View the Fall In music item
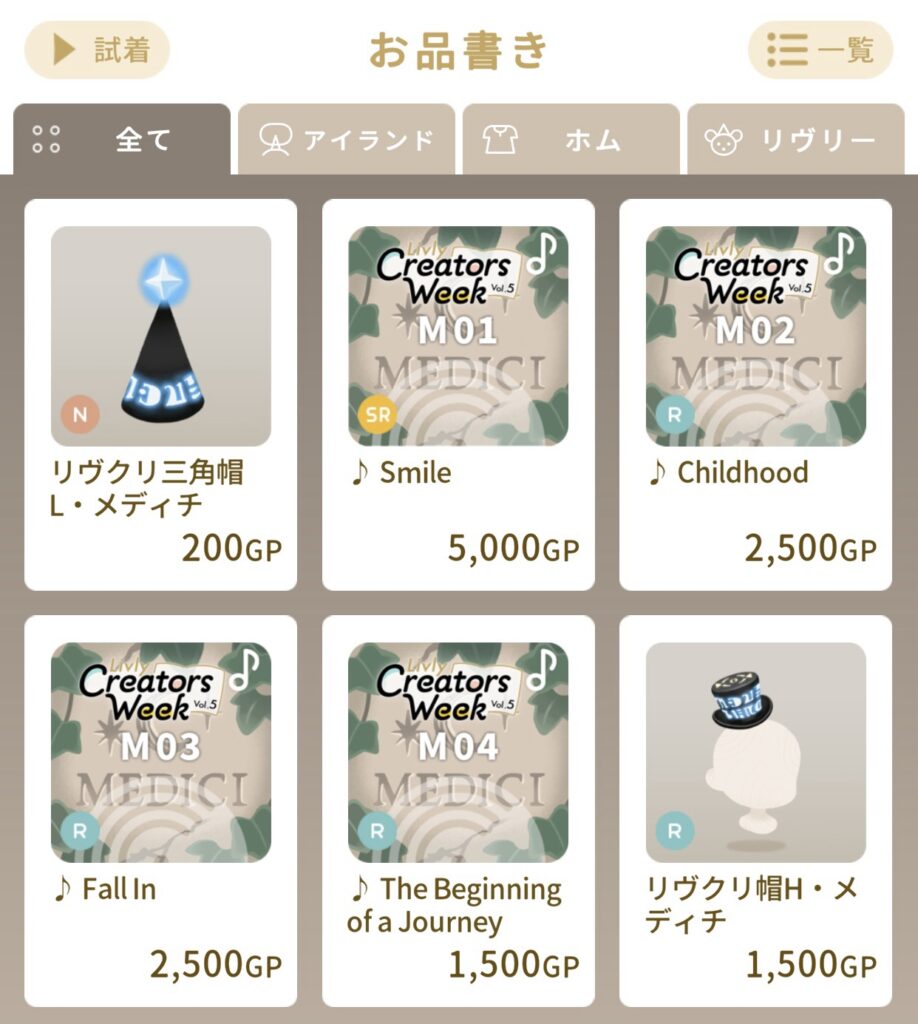Image resolution: width=918 pixels, height=1024 pixels. point(161,810)
